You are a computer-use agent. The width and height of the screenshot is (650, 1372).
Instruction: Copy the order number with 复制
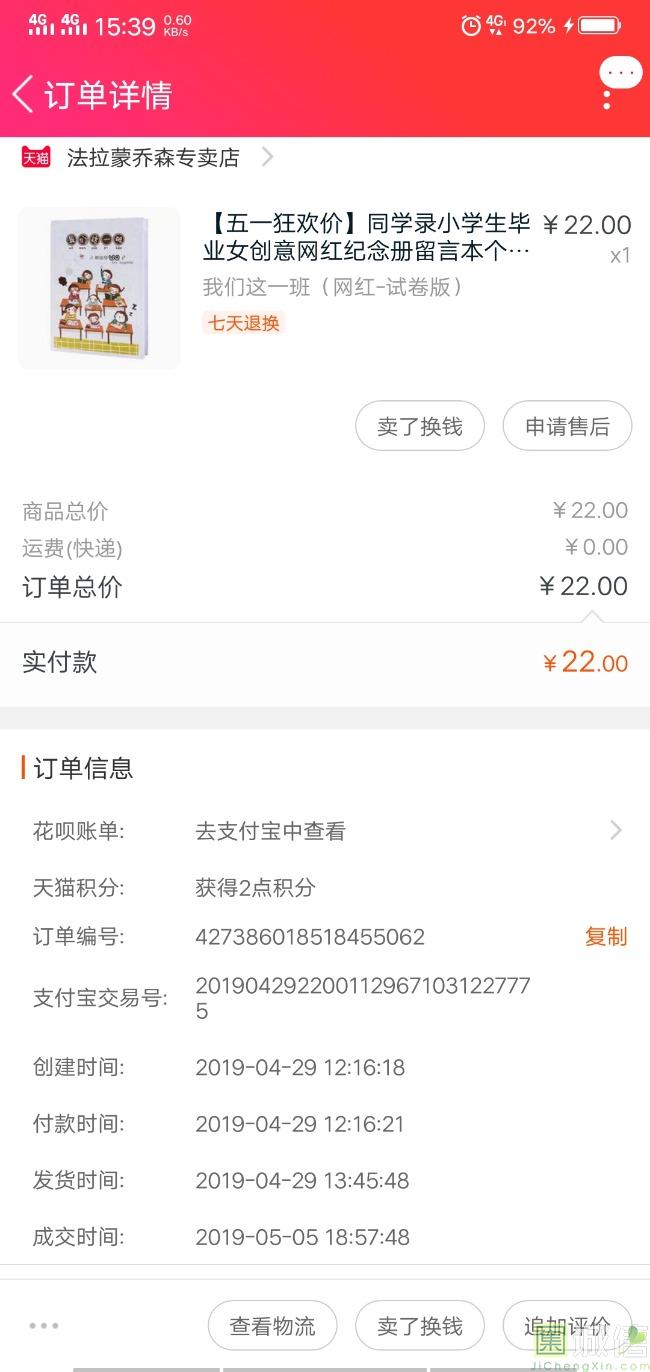click(605, 937)
